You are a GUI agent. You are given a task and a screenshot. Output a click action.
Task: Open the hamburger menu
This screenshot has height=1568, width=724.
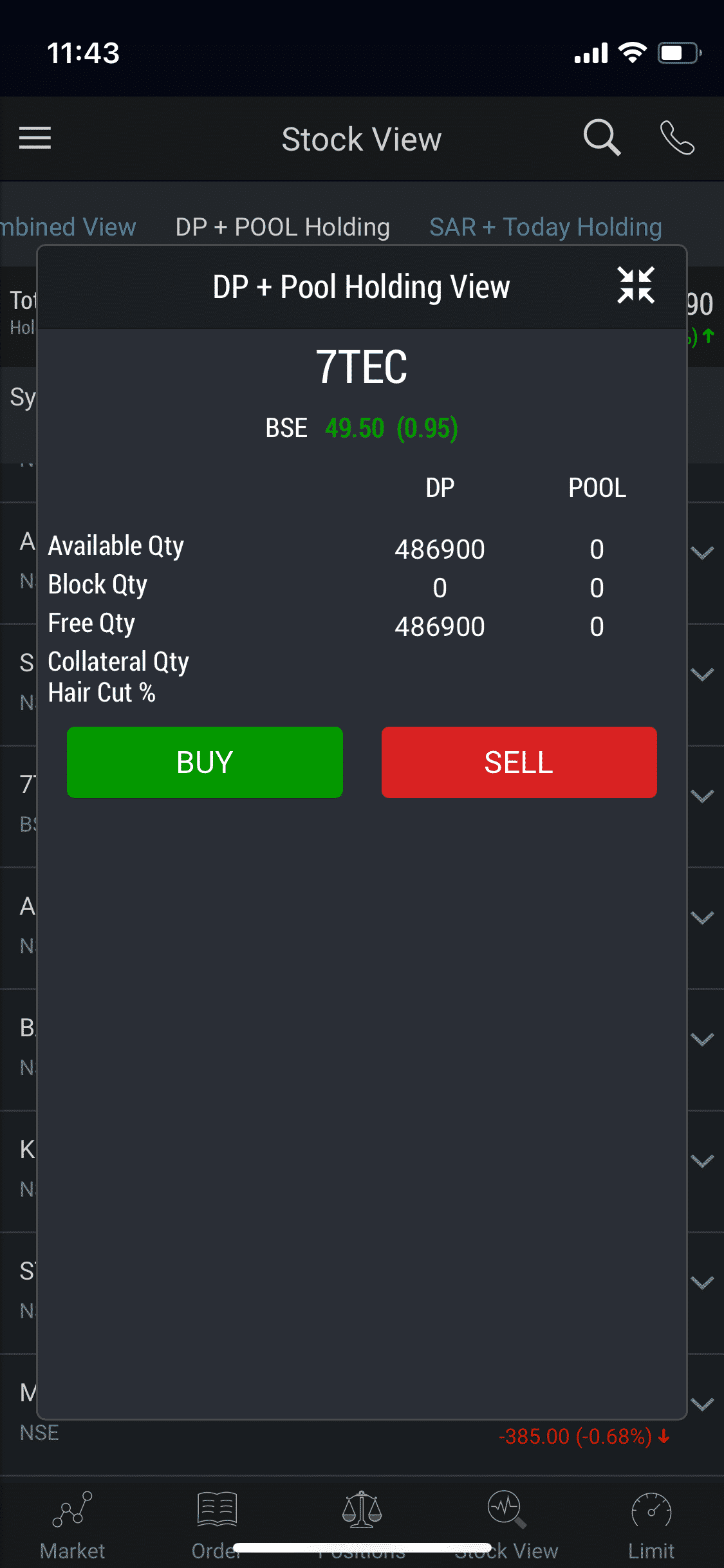[35, 138]
